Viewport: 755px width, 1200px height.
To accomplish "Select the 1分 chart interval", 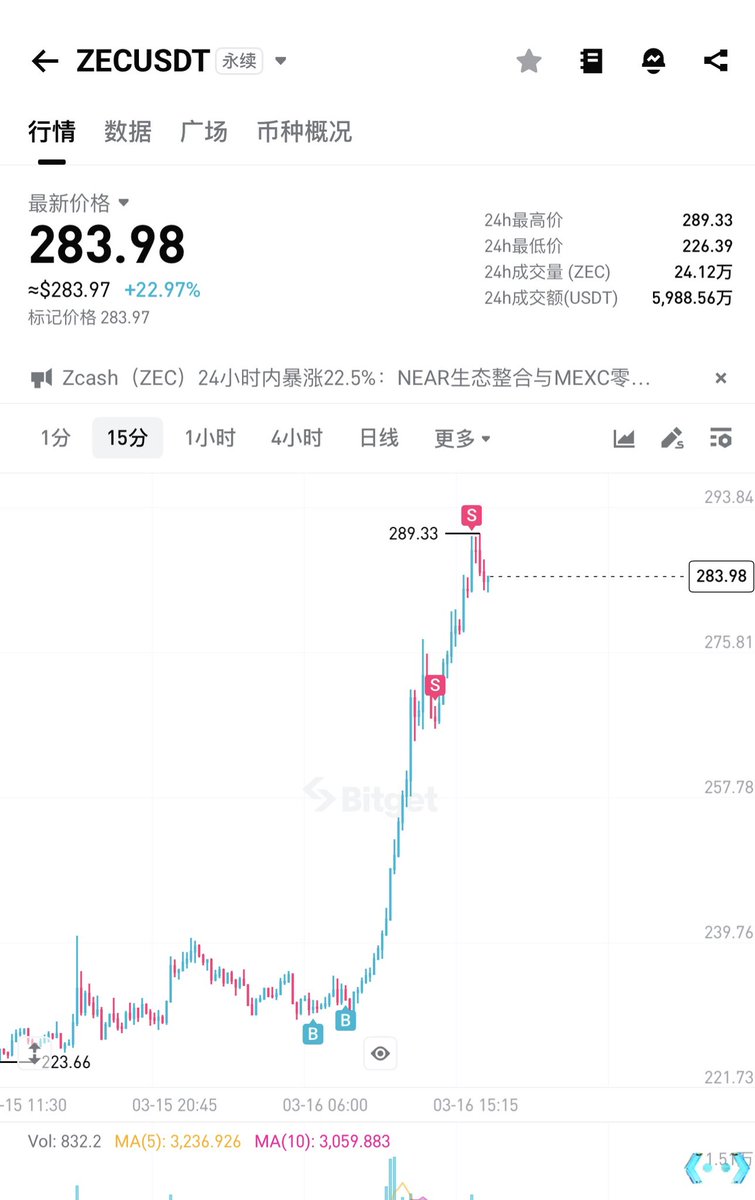I will pos(56,438).
